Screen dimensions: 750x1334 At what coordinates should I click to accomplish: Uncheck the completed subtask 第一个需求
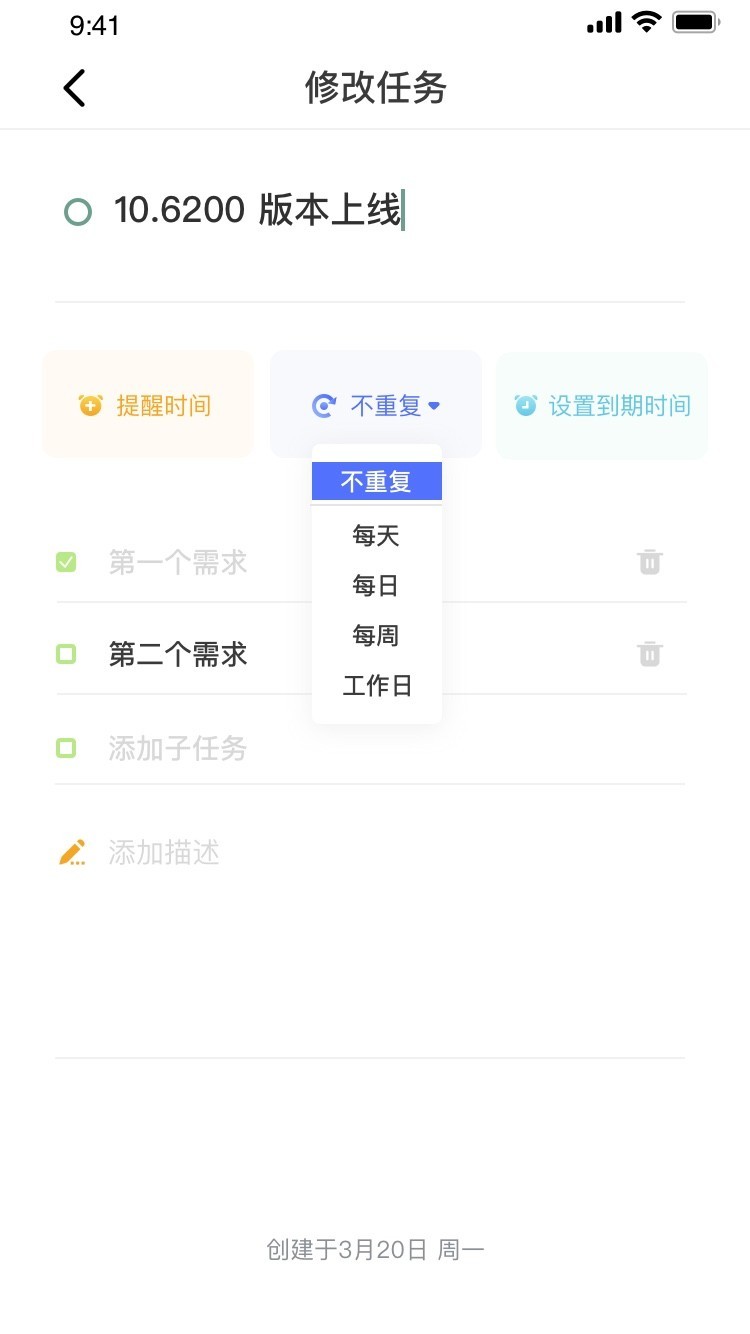coord(66,562)
